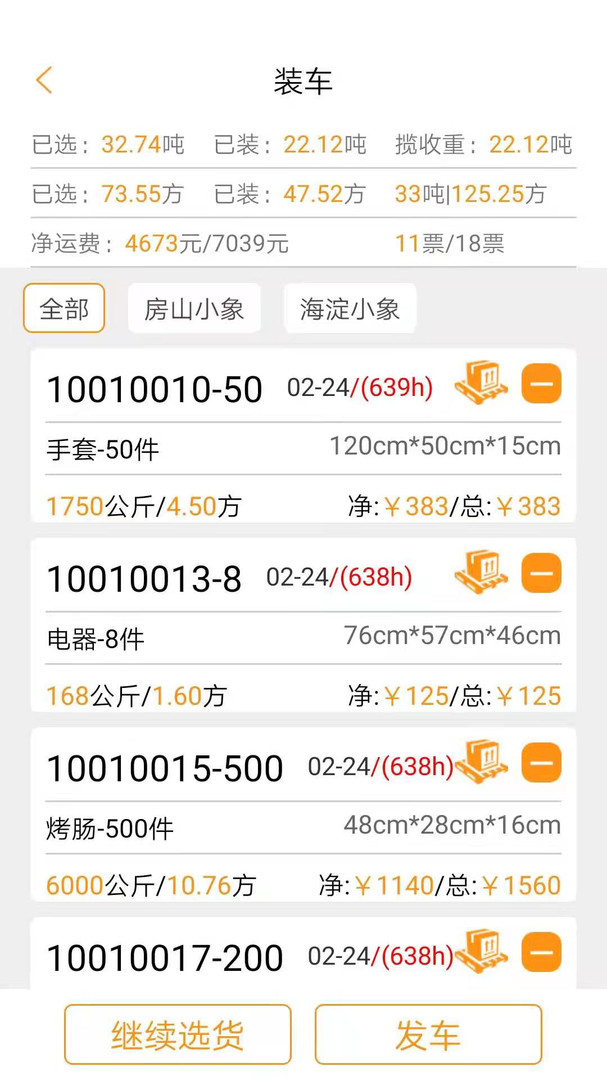This screenshot has height=1080, width=607.
Task: Tap the pallet box icon on order 10010013-8
Action: point(481,574)
